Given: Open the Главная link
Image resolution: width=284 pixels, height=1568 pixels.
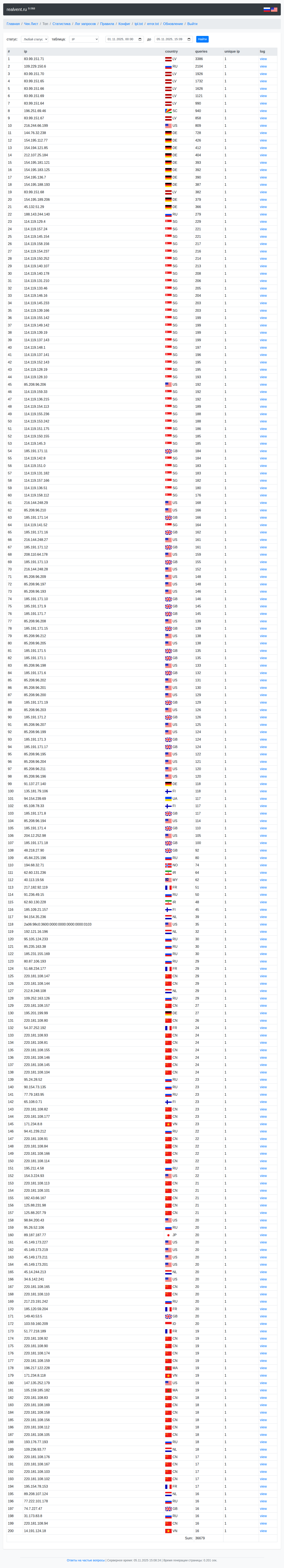Looking at the screenshot, I should point(13,24).
